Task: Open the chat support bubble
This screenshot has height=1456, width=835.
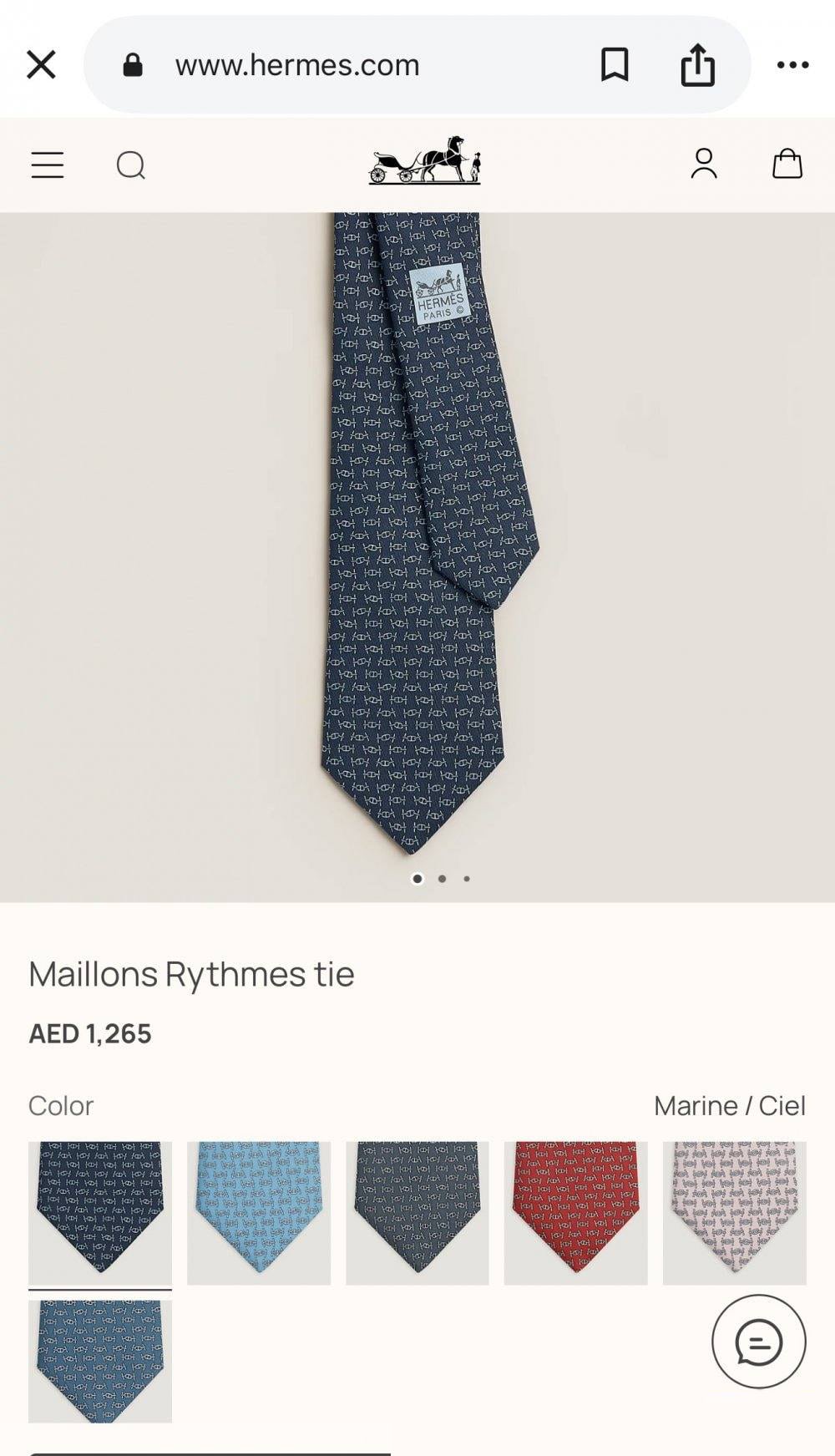Action: [758, 1342]
